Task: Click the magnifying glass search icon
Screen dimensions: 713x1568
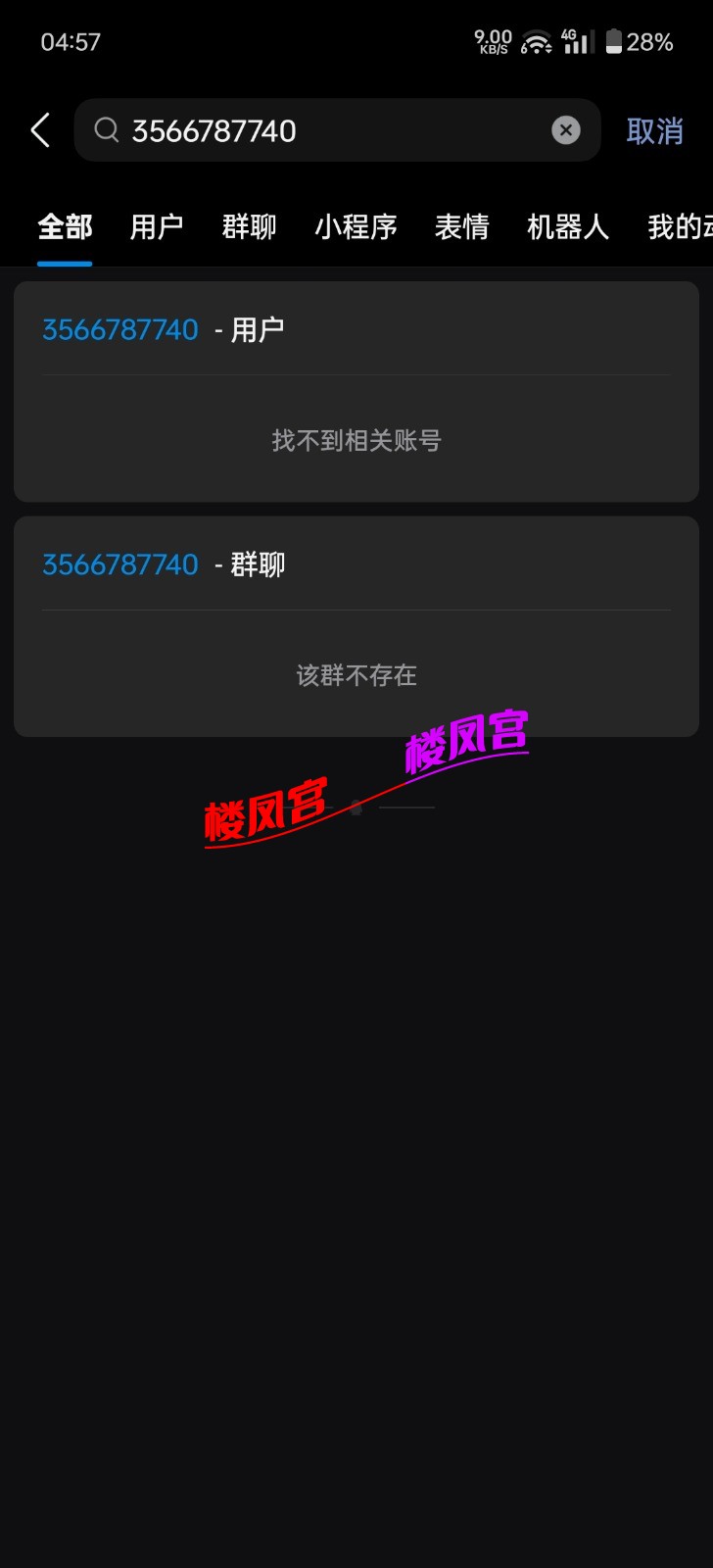Action: pyautogui.click(x=108, y=129)
